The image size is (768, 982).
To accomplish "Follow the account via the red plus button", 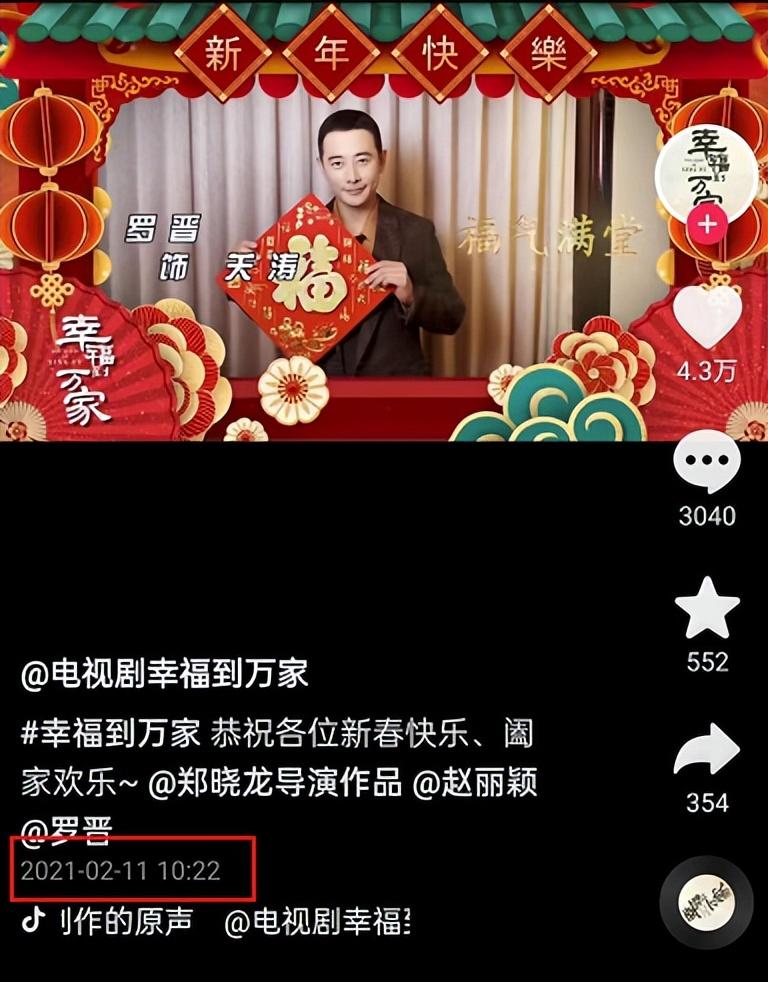I will [x=707, y=225].
